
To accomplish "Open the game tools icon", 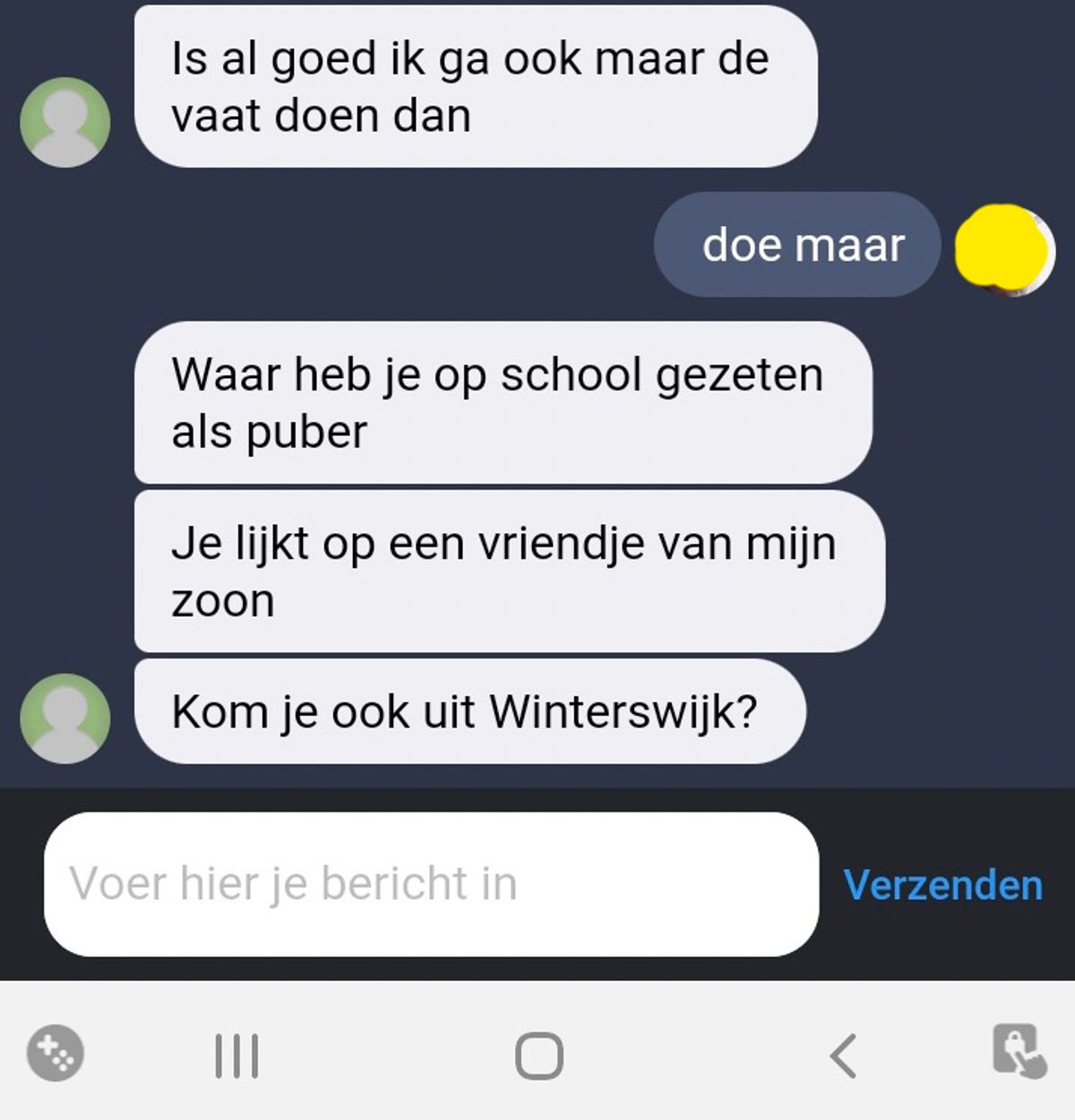I will coord(56,1053).
